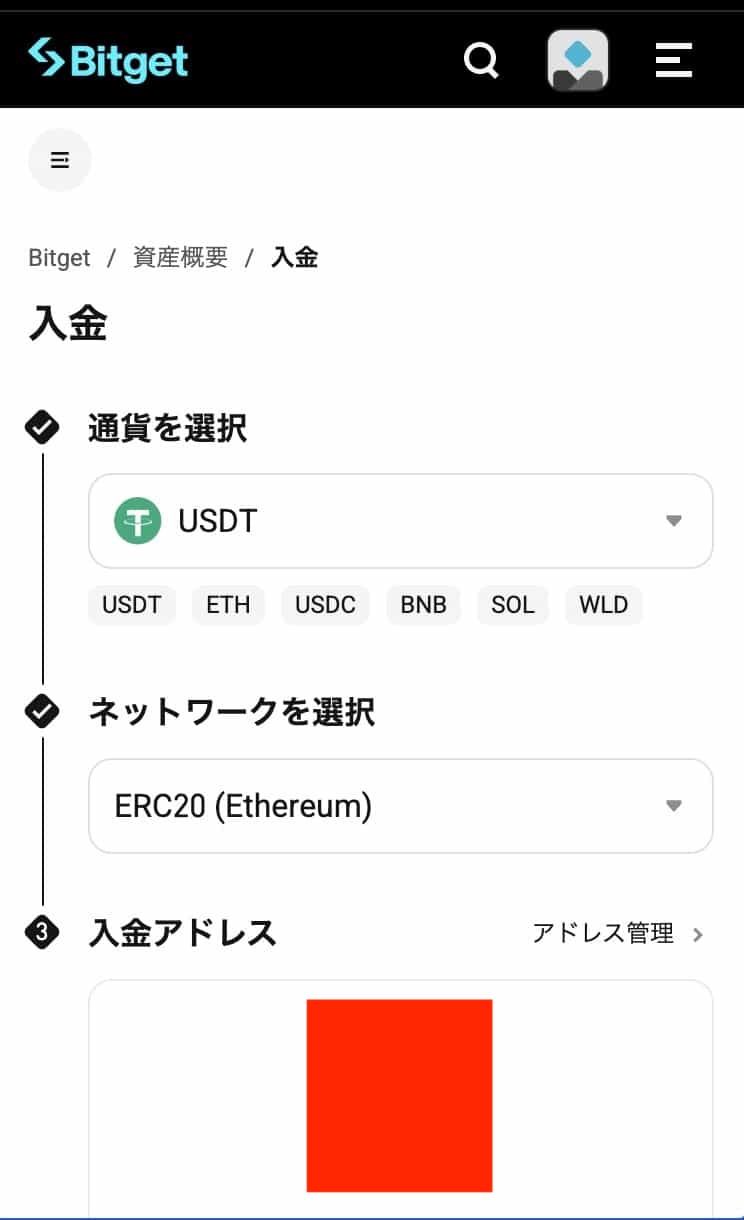Select the WLD currency chip
The width and height of the screenshot is (744, 1220).
tap(603, 604)
